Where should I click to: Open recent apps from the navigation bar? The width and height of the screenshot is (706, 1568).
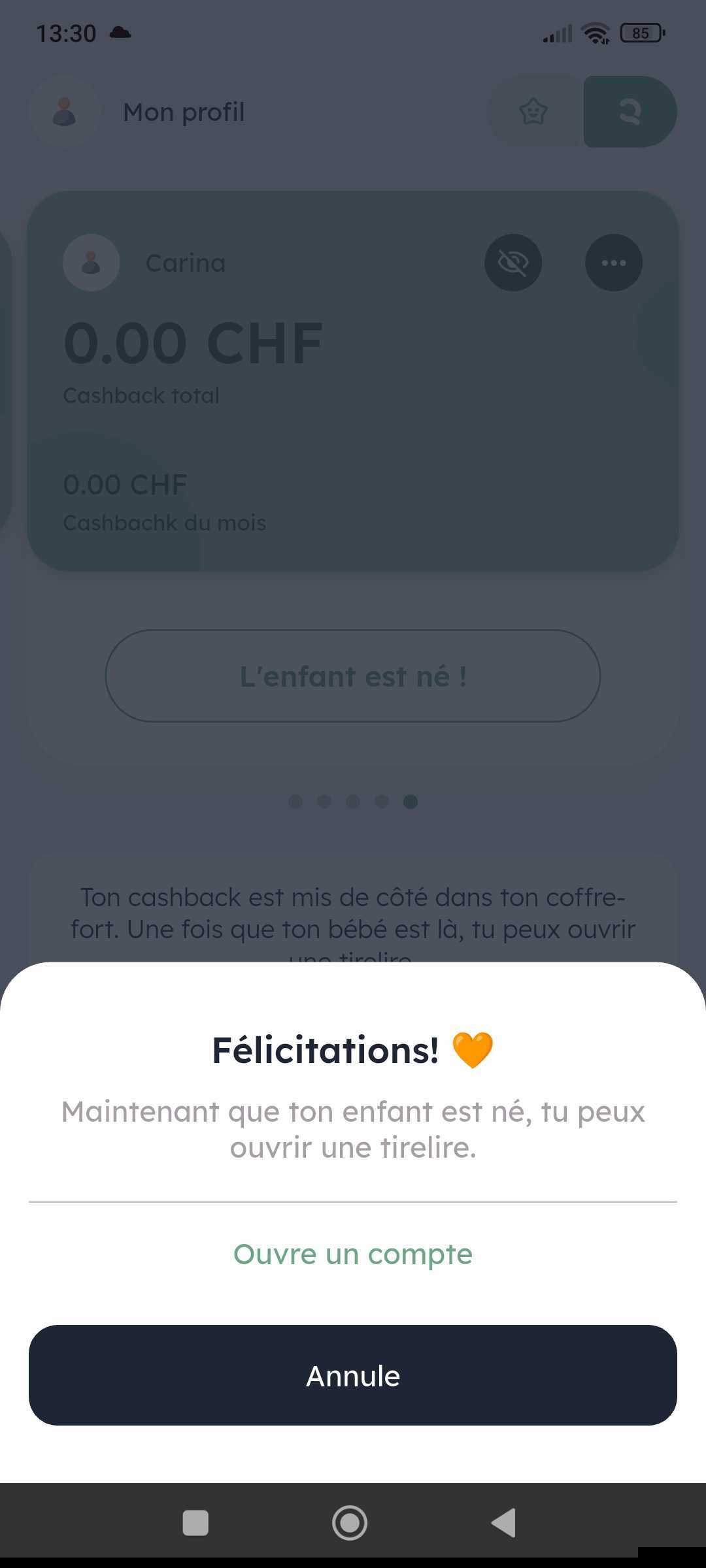195,1523
